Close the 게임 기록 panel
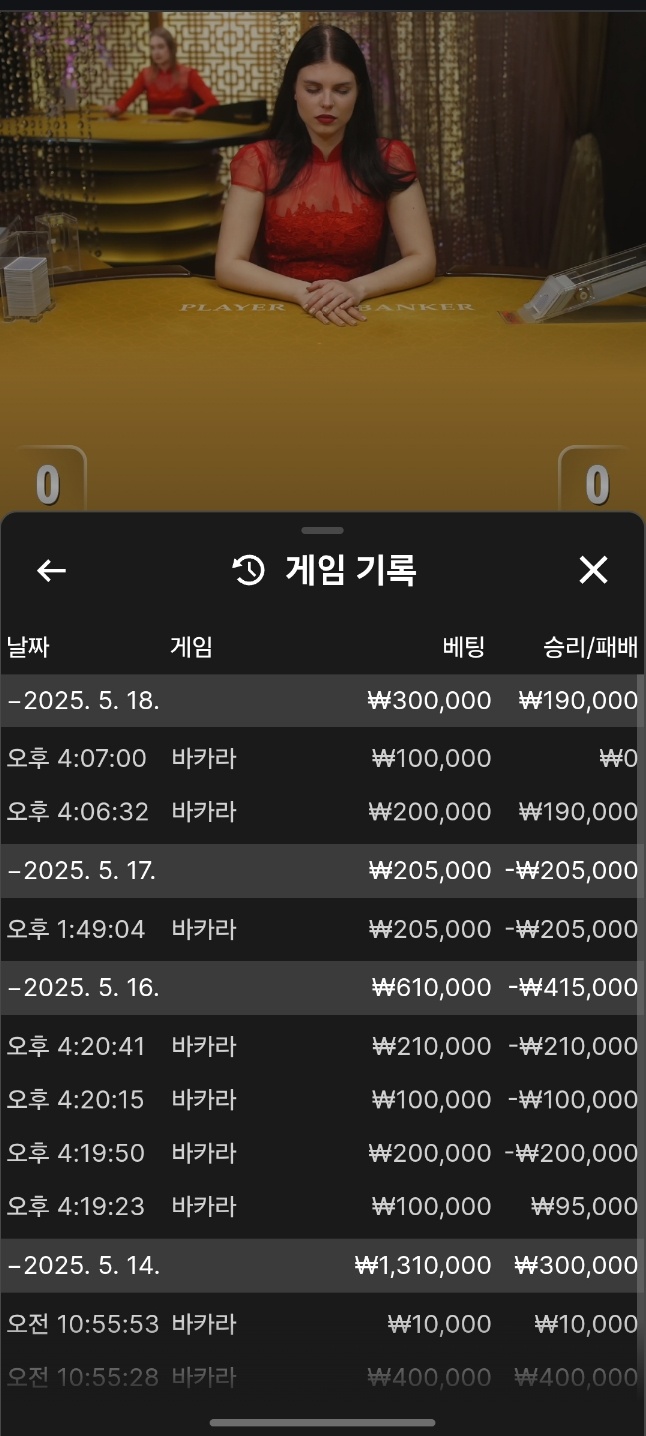 (593, 570)
